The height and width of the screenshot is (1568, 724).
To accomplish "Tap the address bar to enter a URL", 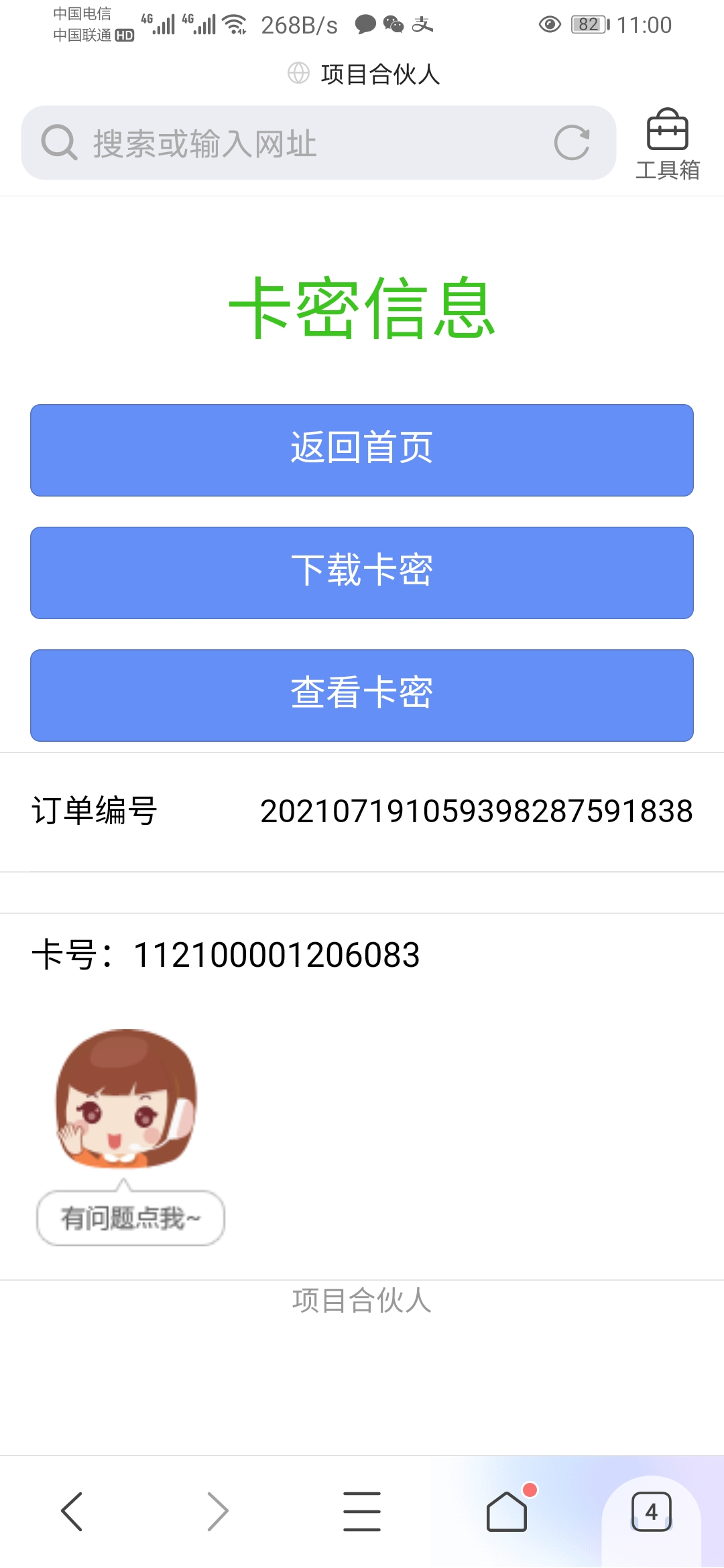I will [268, 143].
